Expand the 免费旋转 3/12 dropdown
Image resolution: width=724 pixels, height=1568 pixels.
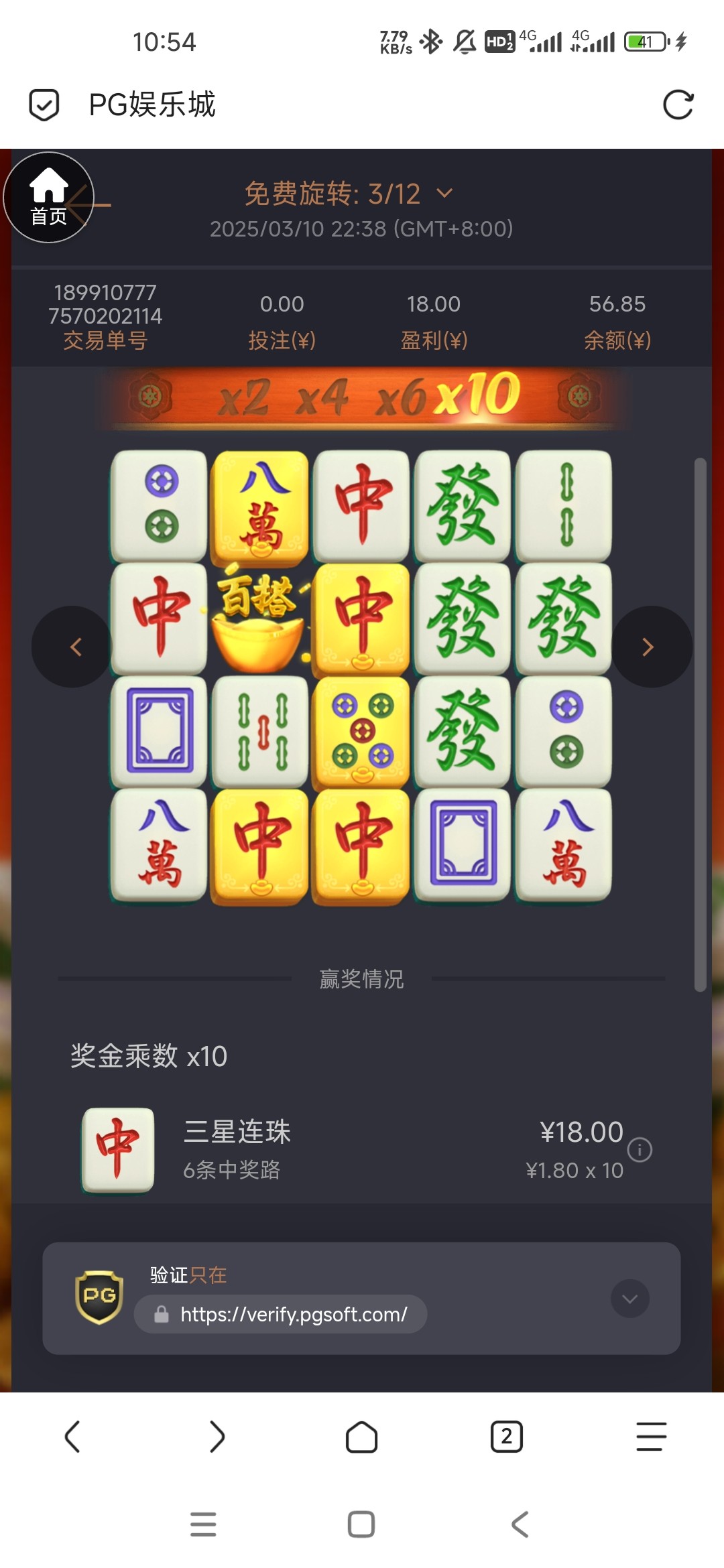[444, 194]
